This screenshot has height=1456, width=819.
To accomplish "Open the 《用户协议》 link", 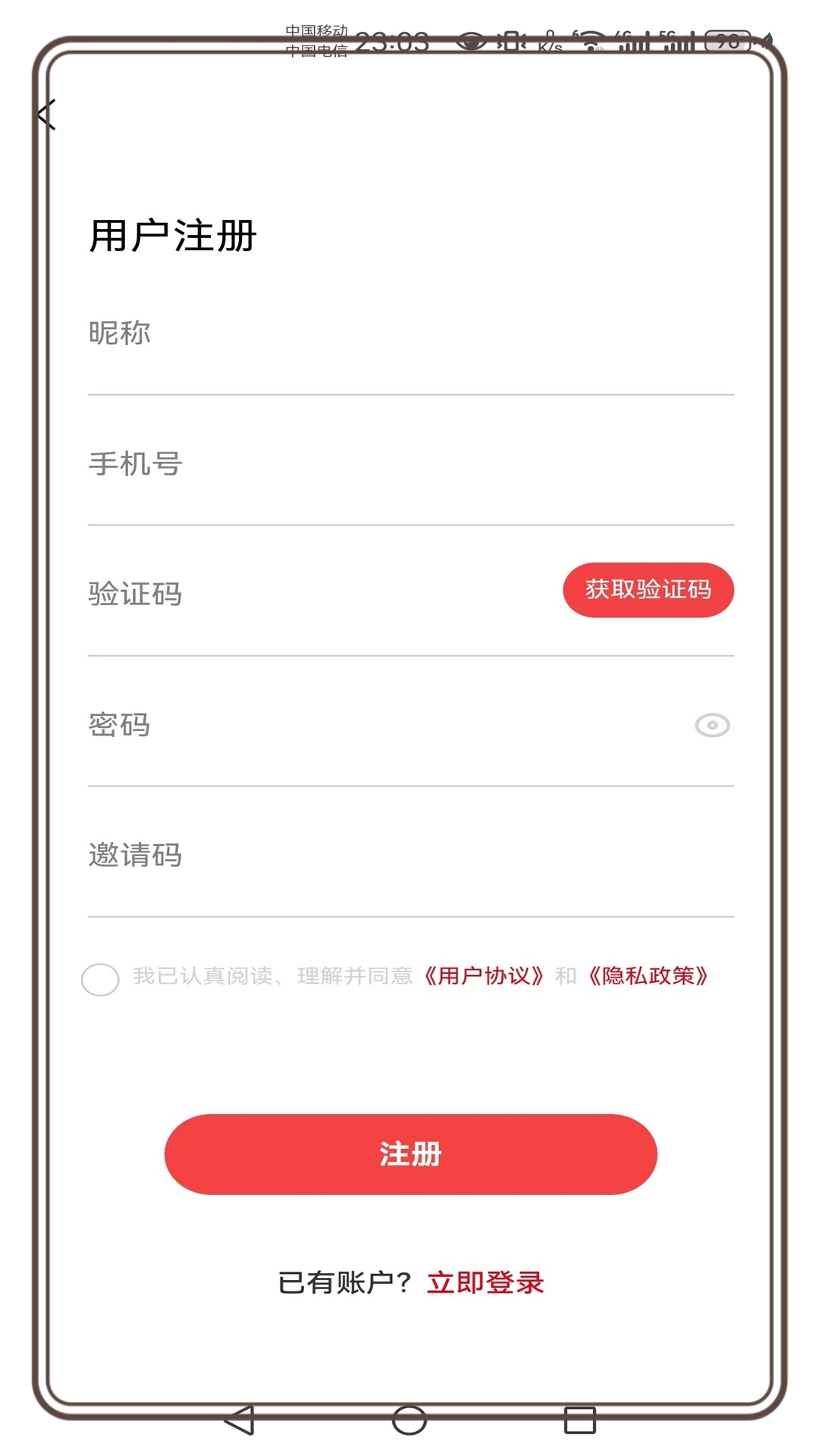I will click(x=484, y=976).
